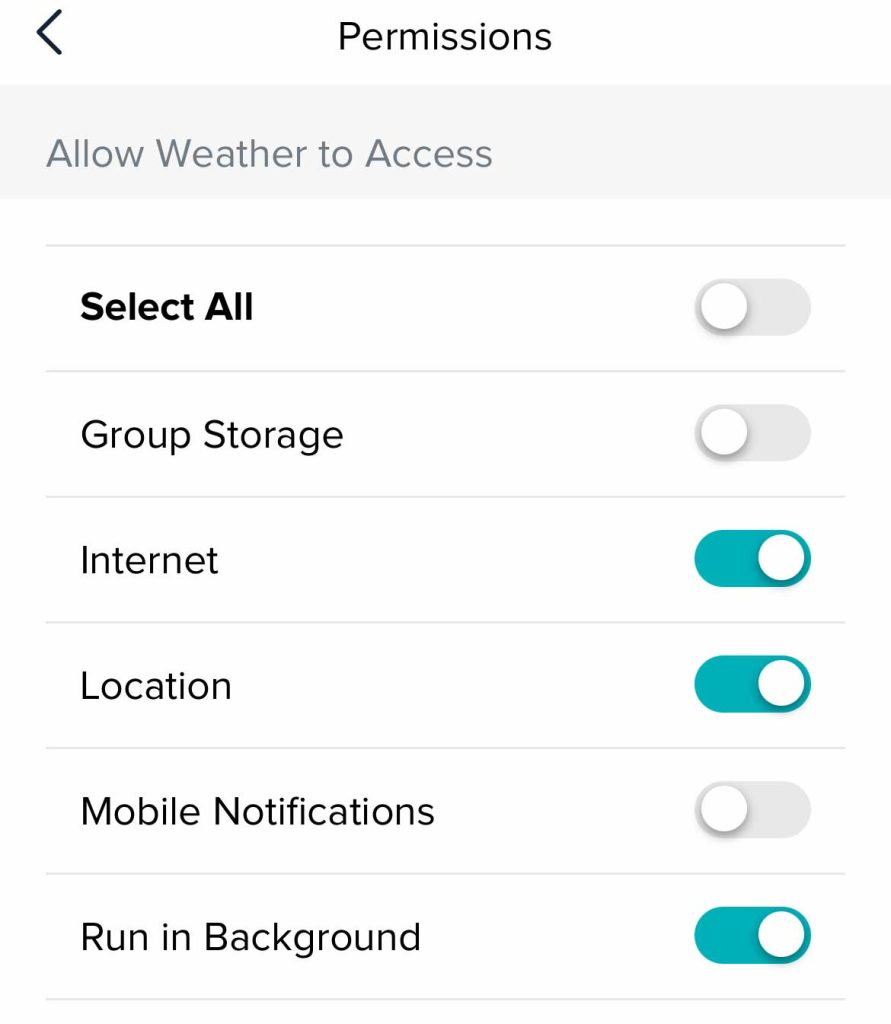Switch off Run in Background

752,935
